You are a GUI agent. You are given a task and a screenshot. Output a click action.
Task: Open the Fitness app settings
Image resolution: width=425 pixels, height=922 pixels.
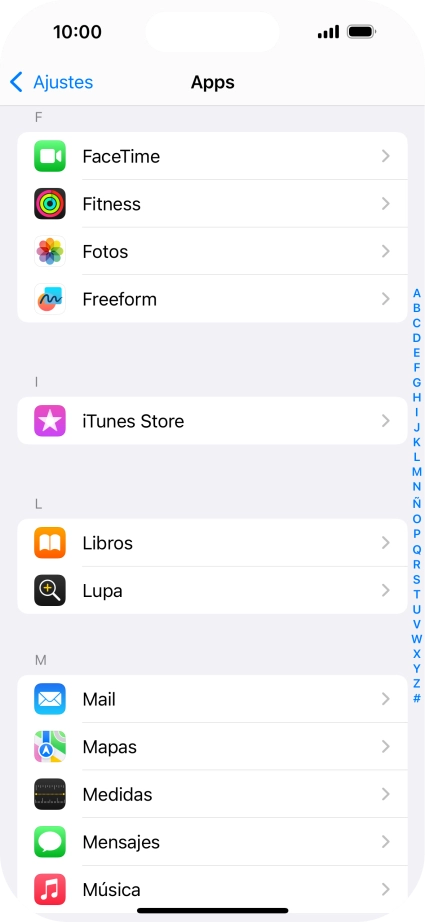pyautogui.click(x=212, y=203)
